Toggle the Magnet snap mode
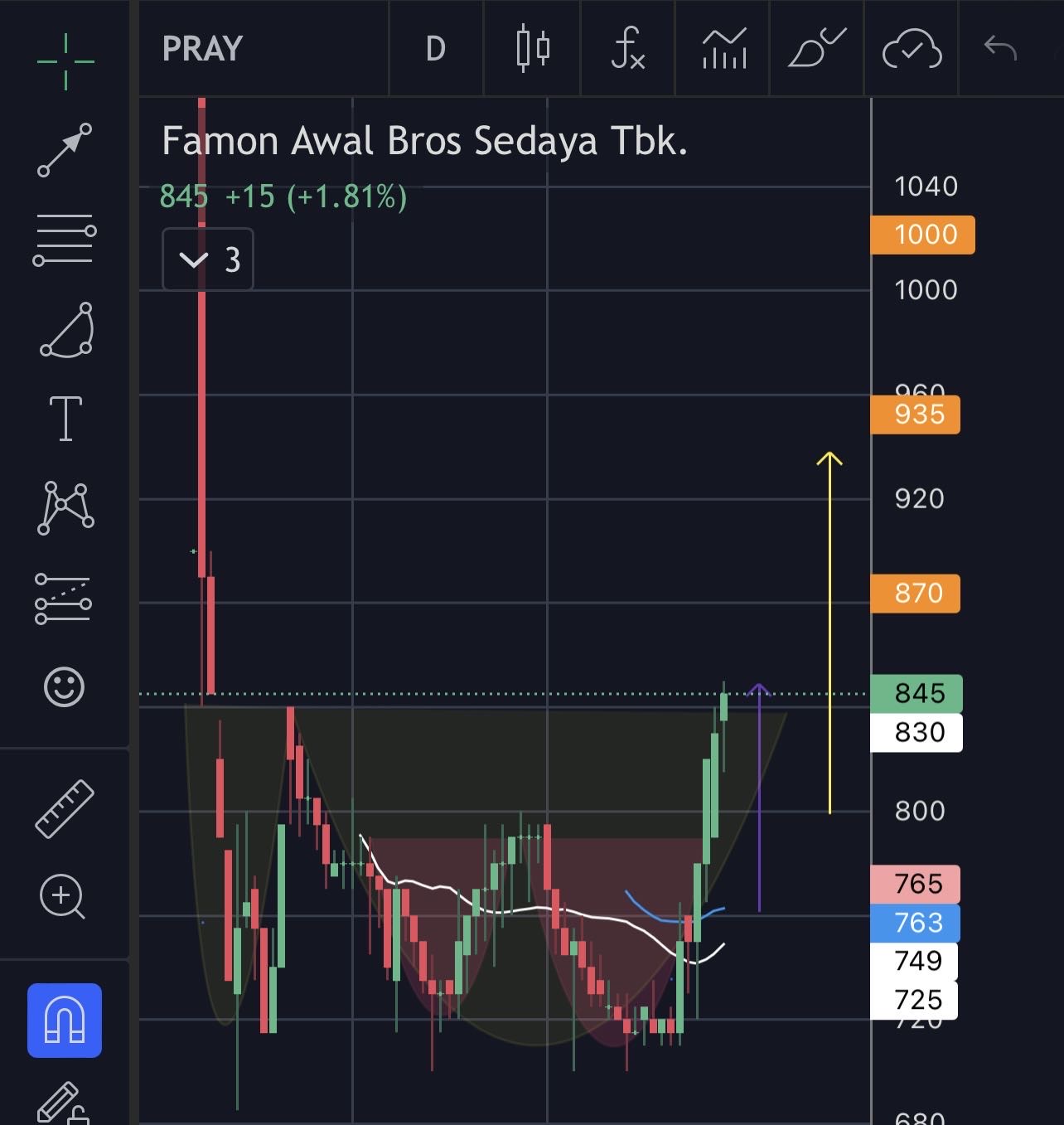Screen dimensions: 1064x1125 coord(64,1020)
